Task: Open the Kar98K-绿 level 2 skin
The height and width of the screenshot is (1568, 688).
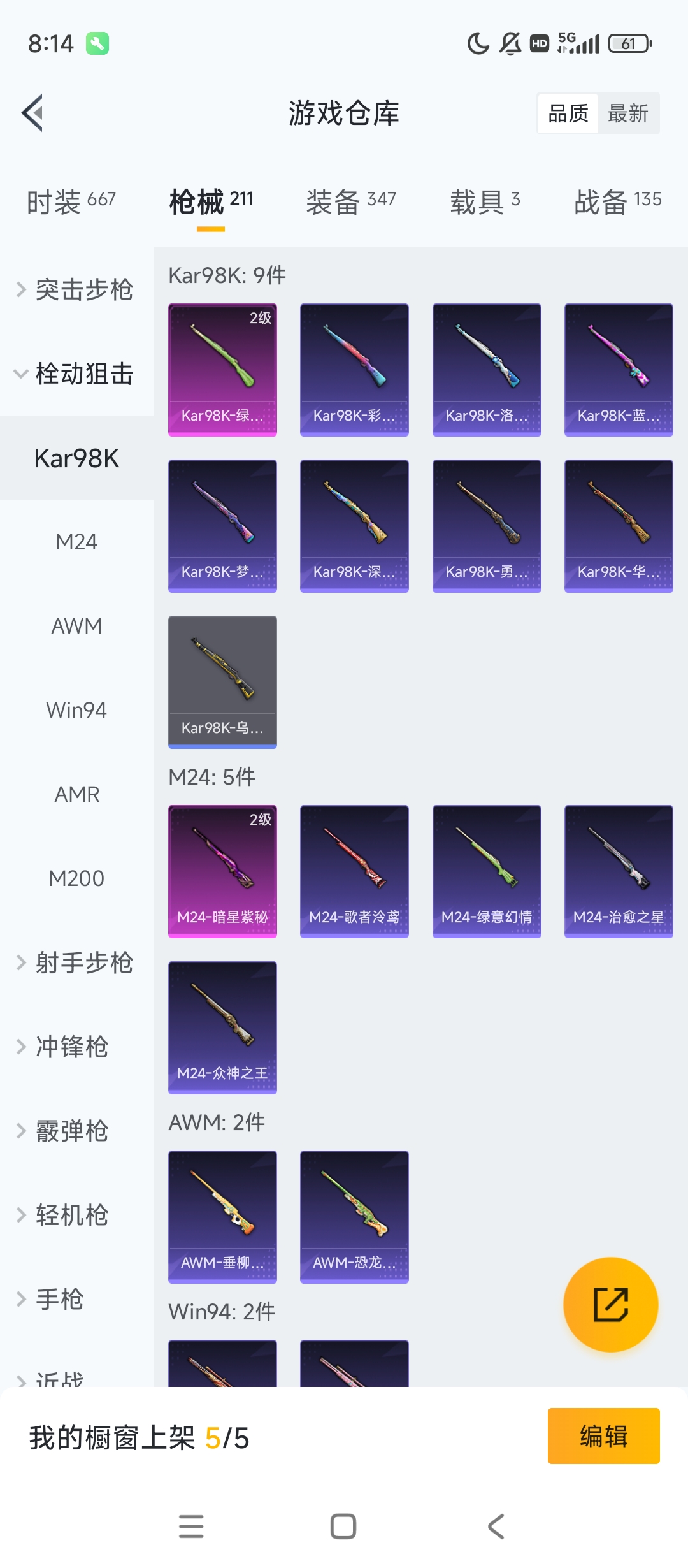Action: coord(222,370)
